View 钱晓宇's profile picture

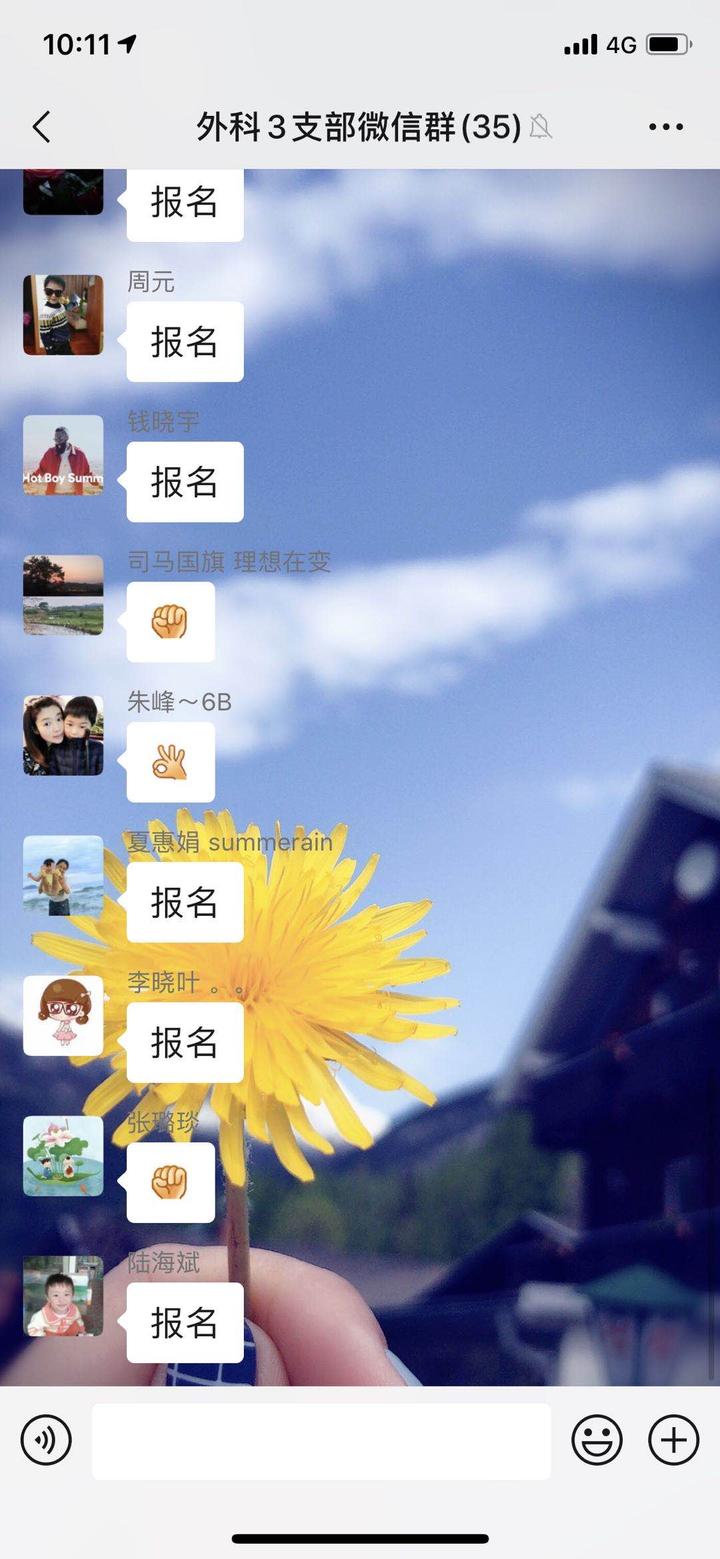click(63, 455)
